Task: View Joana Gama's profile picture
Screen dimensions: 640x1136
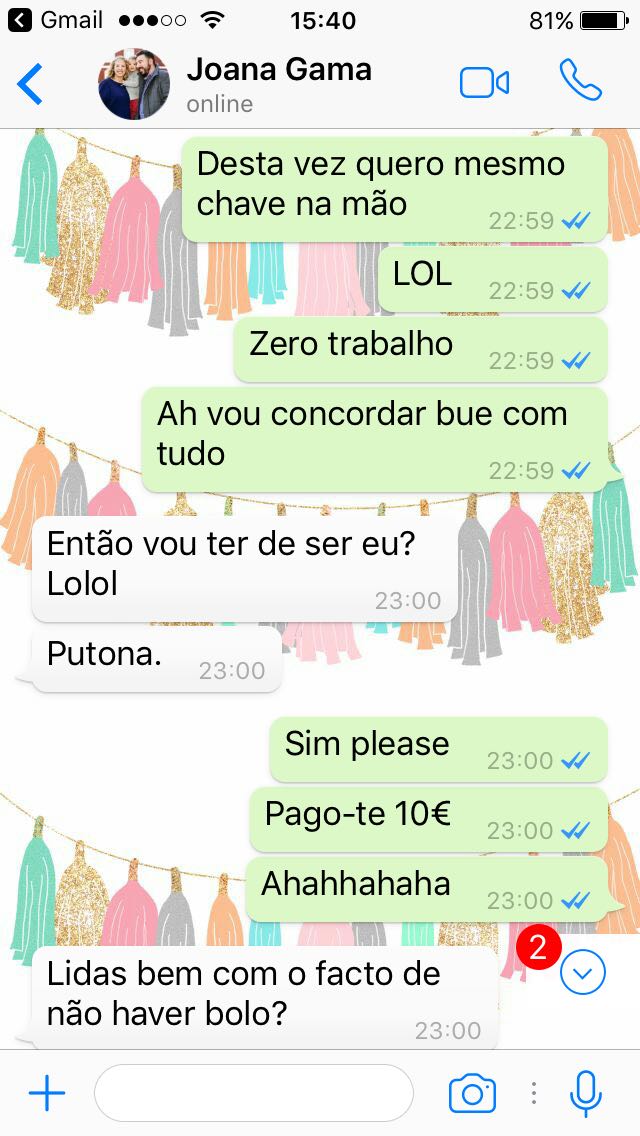Action: pos(134,84)
